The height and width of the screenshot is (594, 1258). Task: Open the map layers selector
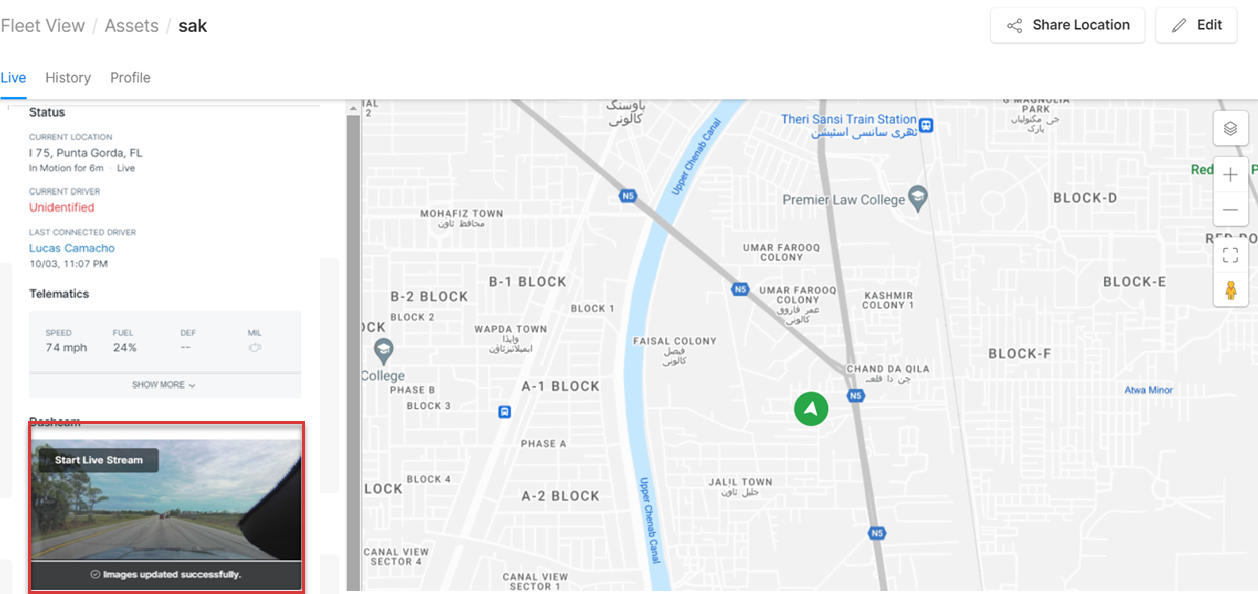pyautogui.click(x=1230, y=129)
